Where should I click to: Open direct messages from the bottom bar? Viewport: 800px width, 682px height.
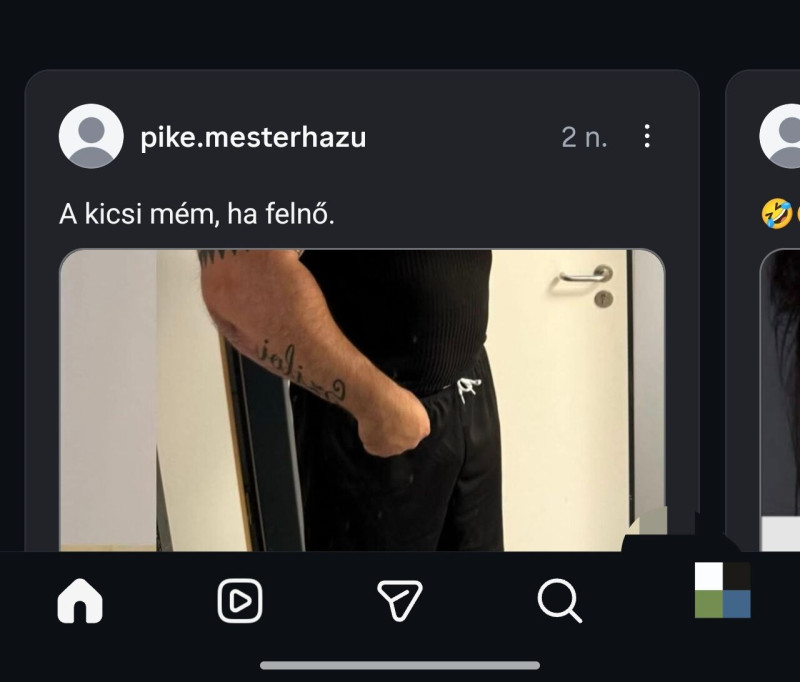tap(400, 601)
